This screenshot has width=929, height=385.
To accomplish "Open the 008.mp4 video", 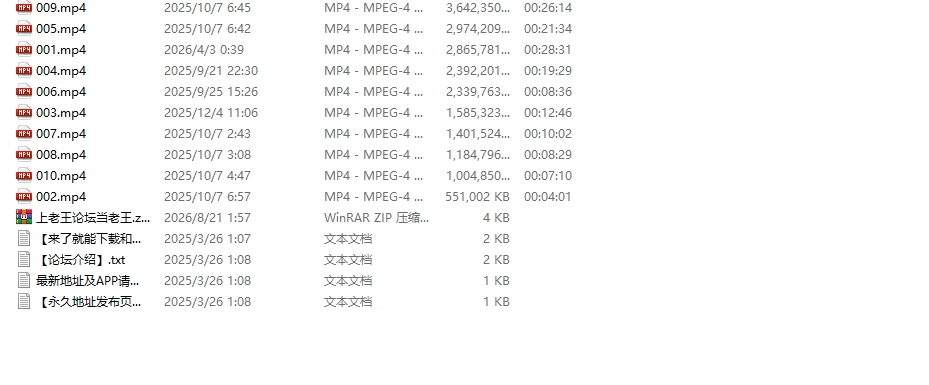I will coord(61,155).
